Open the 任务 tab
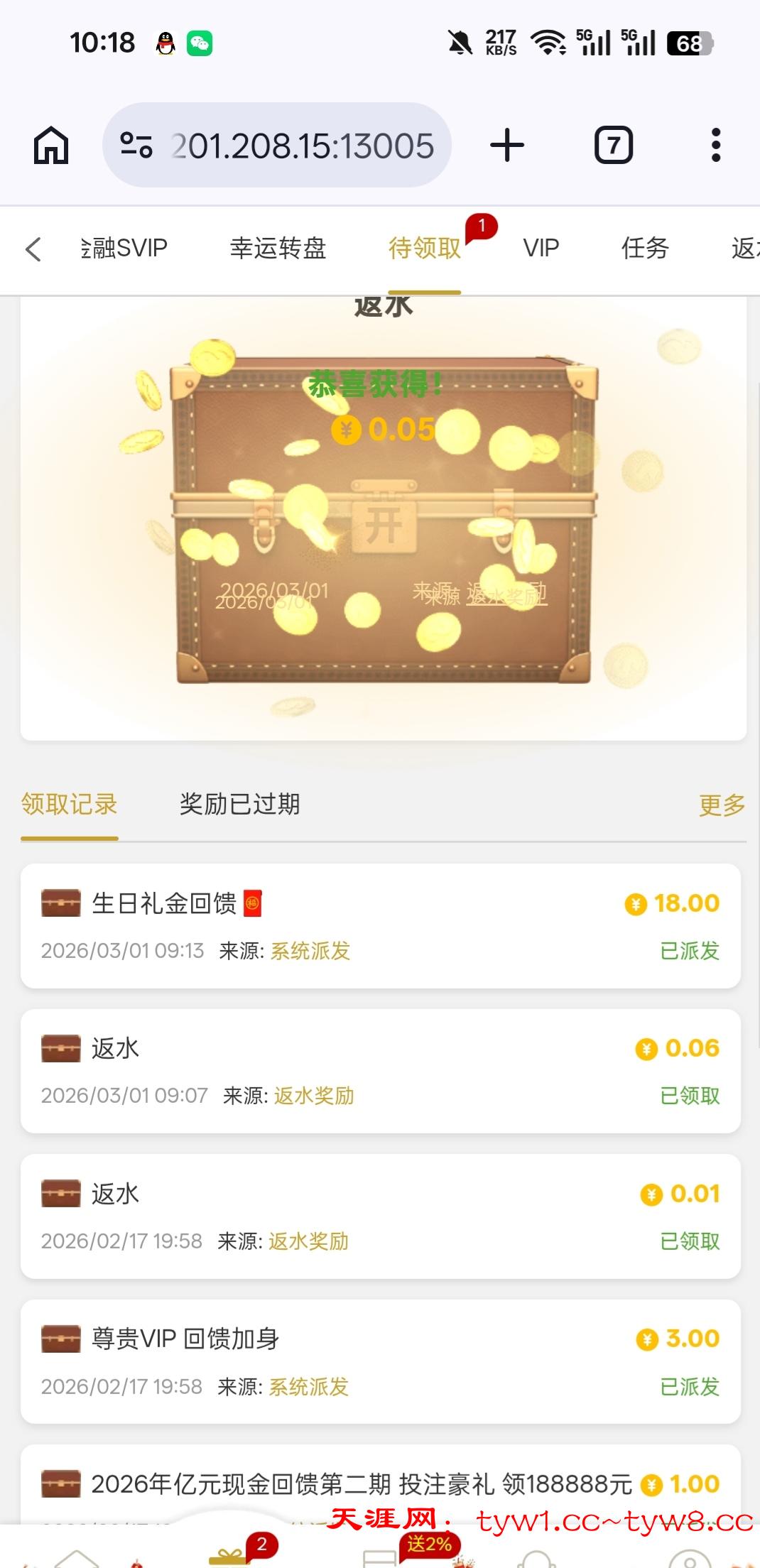Viewport: 760px width, 1568px height. point(645,248)
